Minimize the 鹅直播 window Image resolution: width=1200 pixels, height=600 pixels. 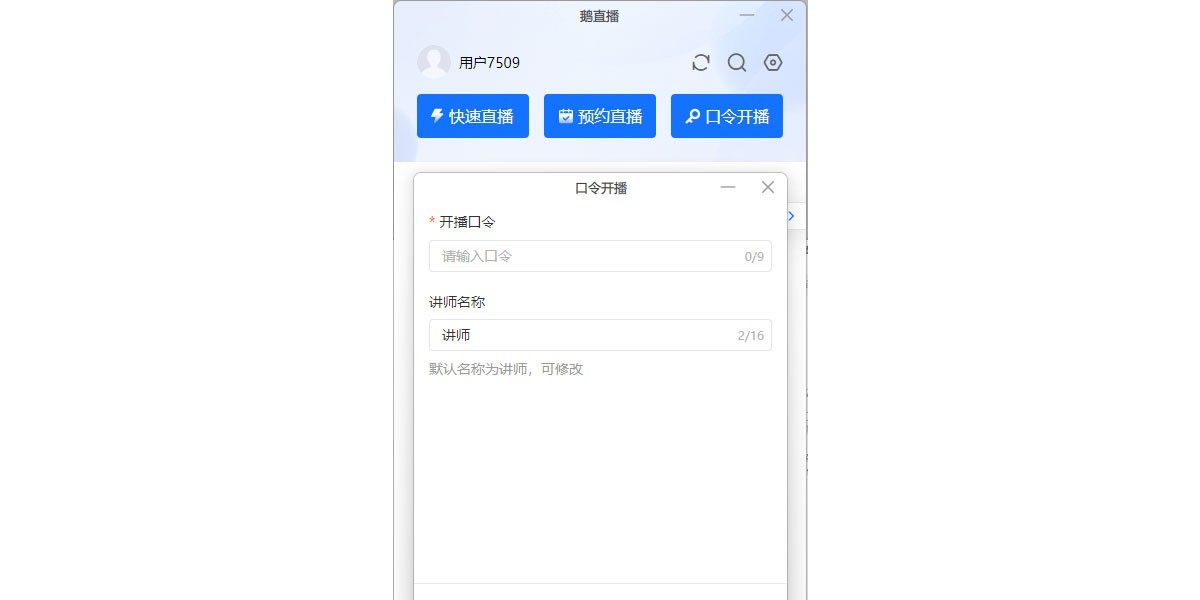(747, 15)
